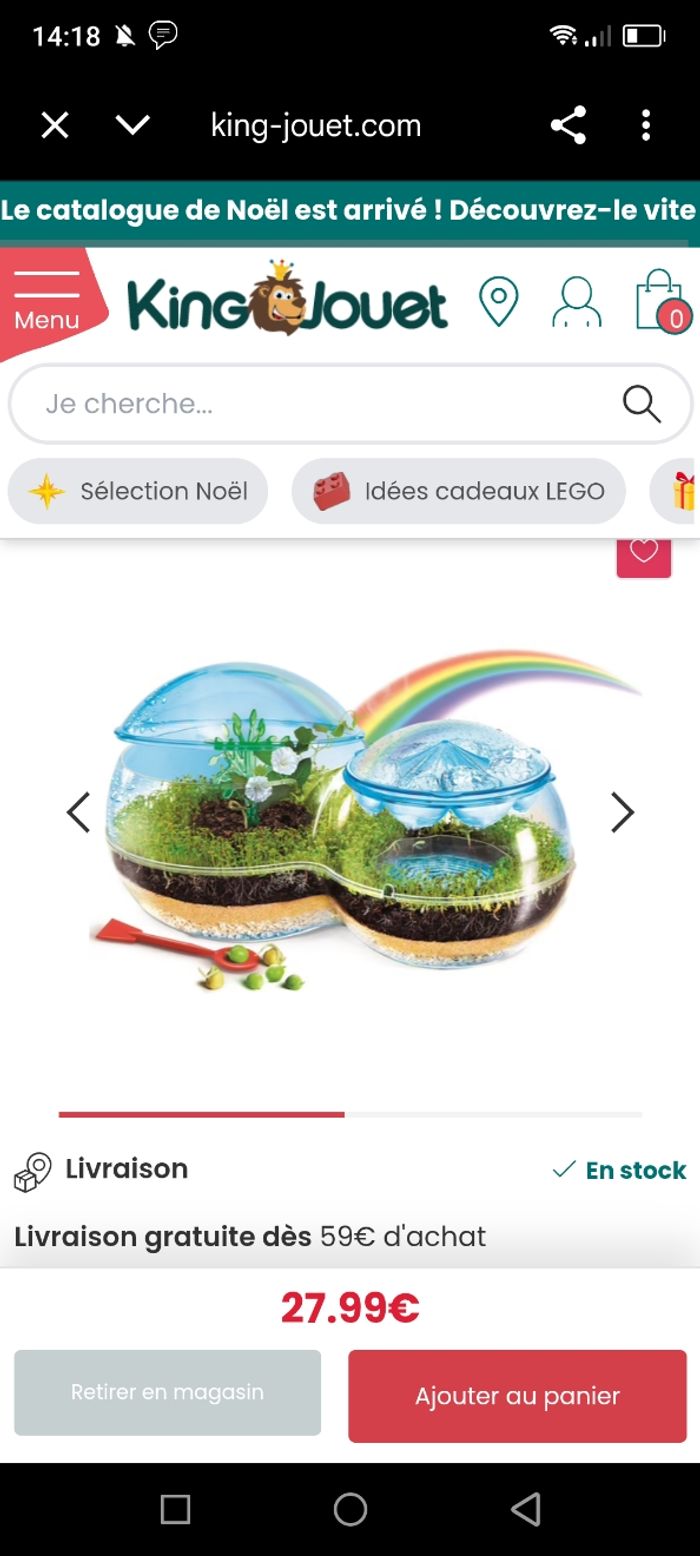Open the store locator pin
Image resolution: width=700 pixels, height=1556 pixels.
[498, 302]
